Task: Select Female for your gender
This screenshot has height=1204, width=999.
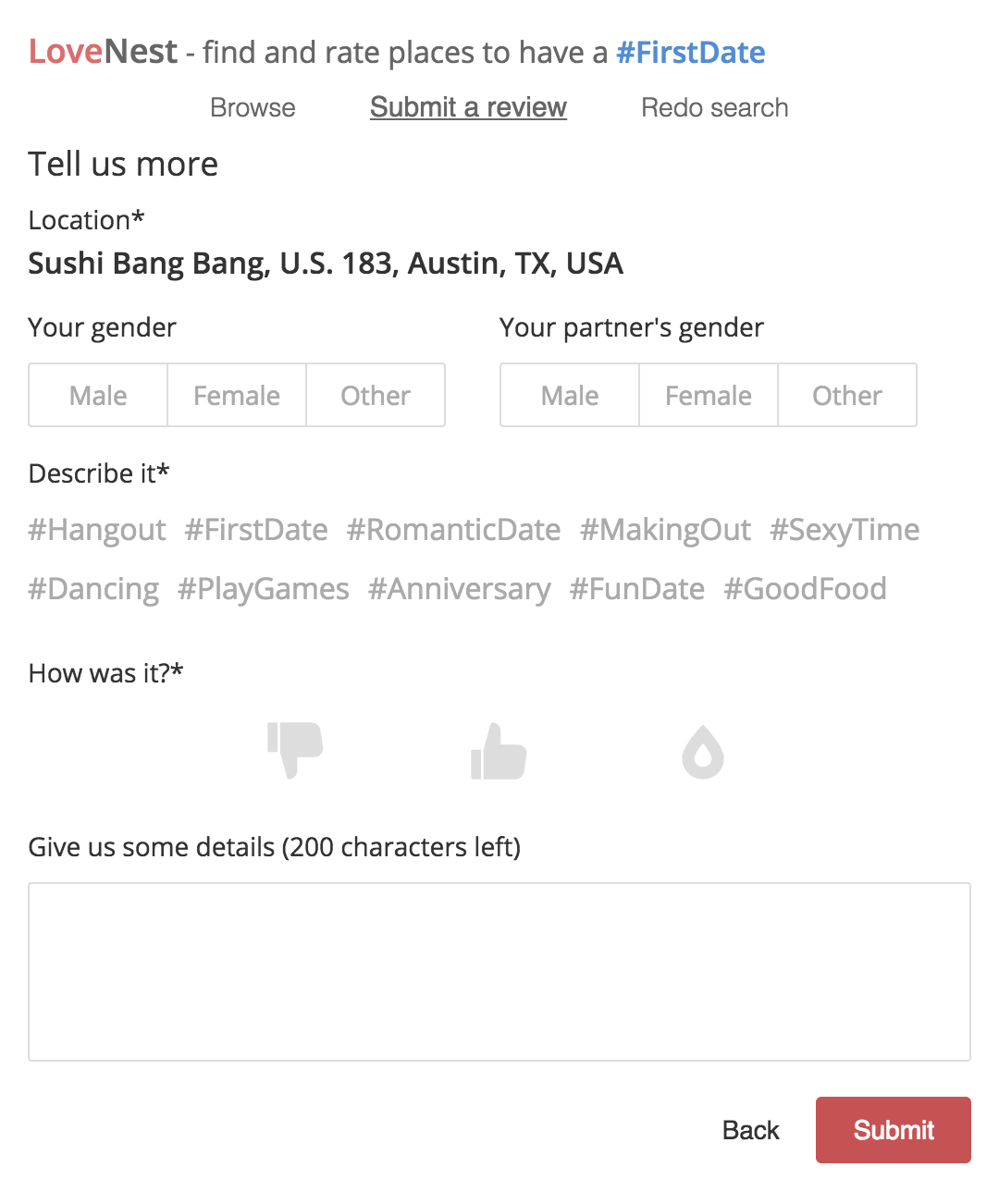Action: coord(237,396)
